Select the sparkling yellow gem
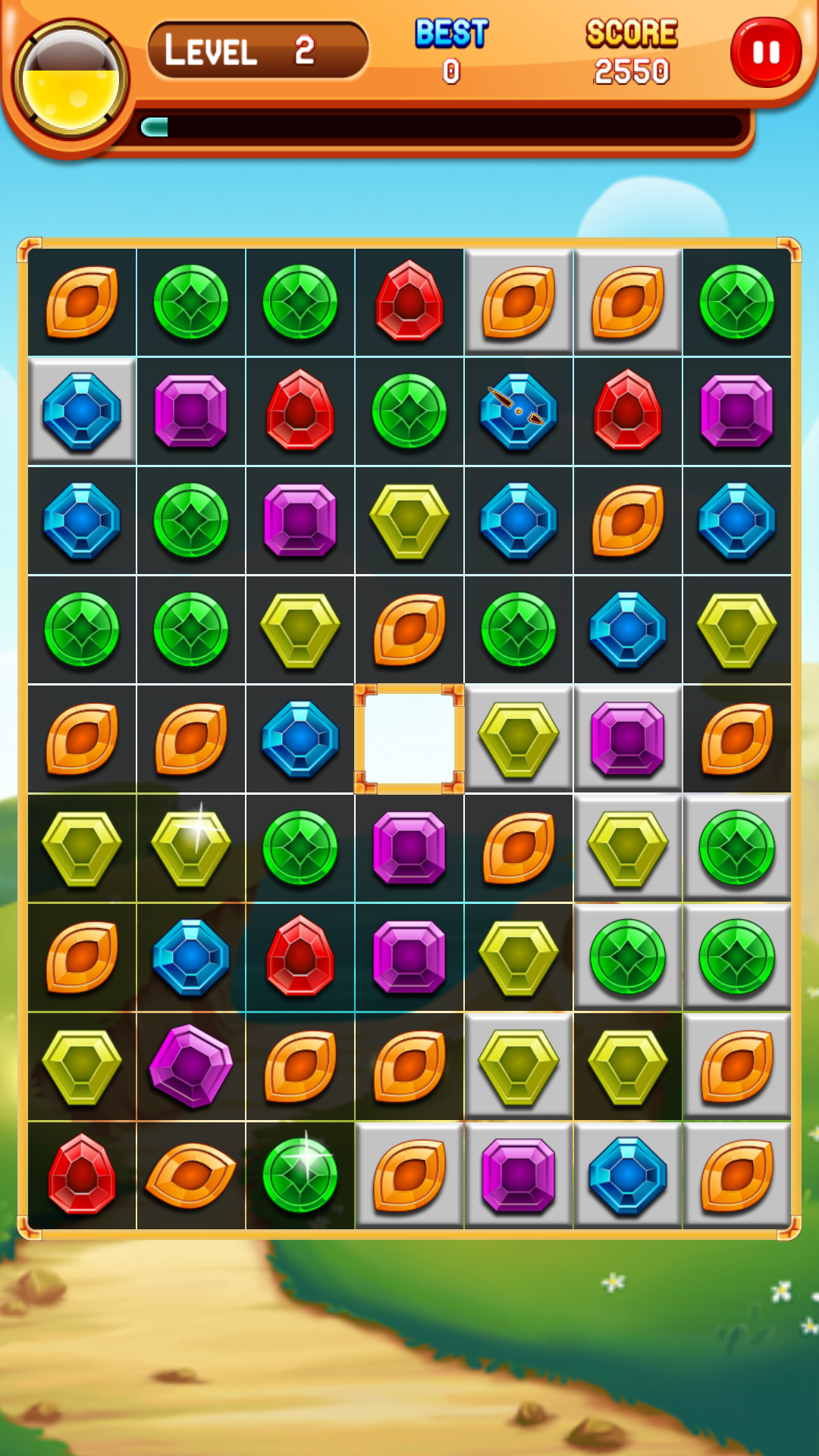This screenshot has width=819, height=1456. pyautogui.click(x=191, y=848)
